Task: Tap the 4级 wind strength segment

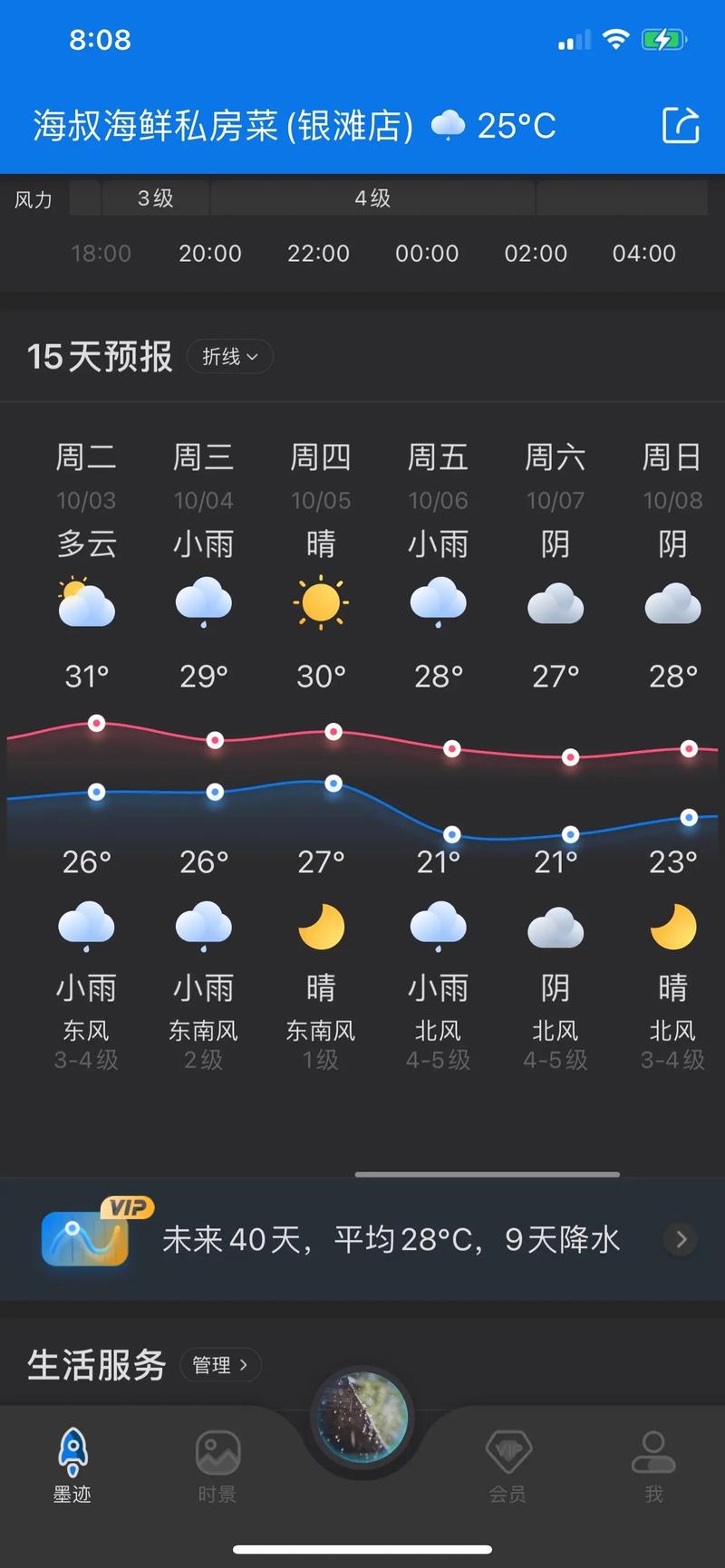Action: coord(371,197)
